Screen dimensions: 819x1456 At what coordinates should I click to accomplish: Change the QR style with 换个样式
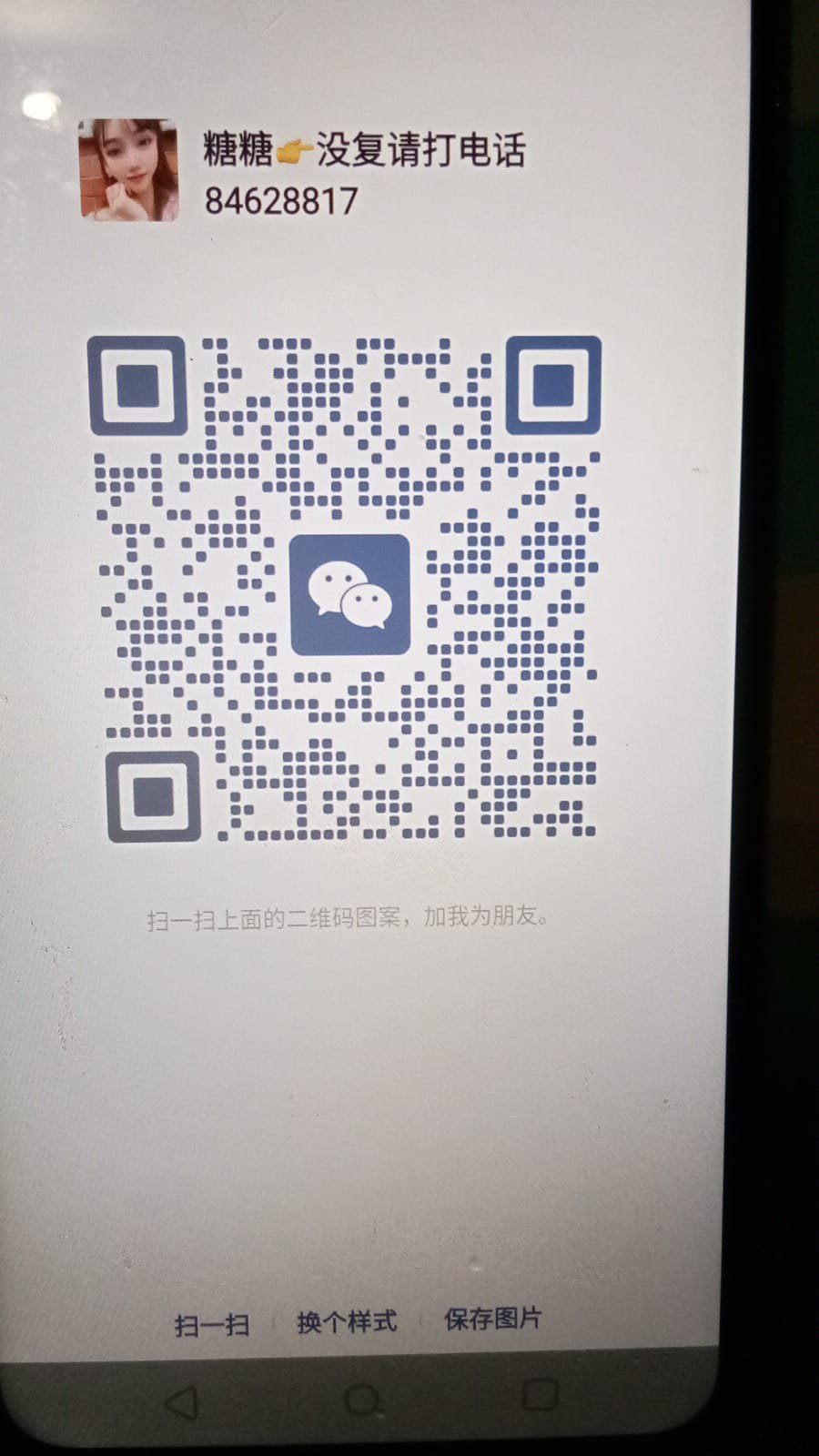tap(347, 1321)
